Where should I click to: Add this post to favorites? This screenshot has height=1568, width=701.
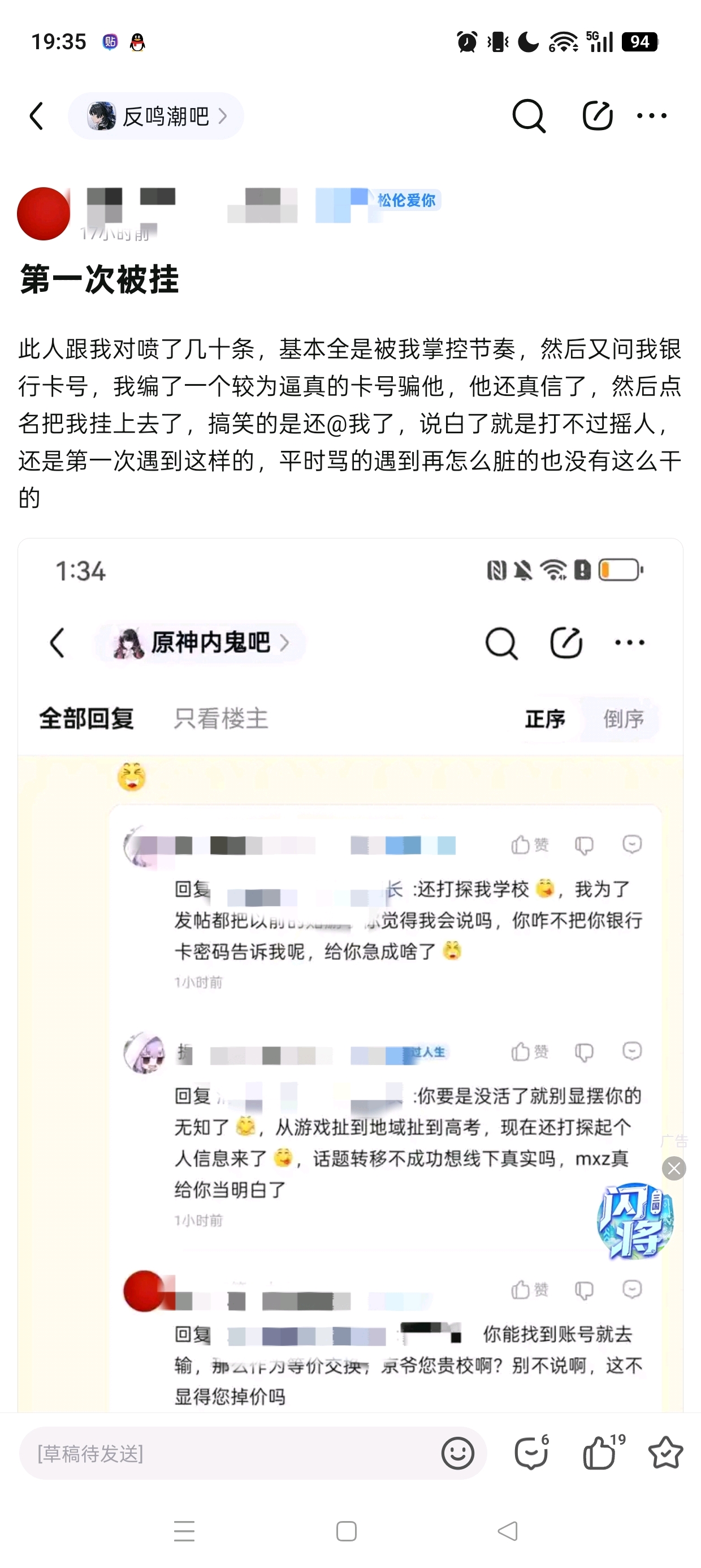(666, 1454)
